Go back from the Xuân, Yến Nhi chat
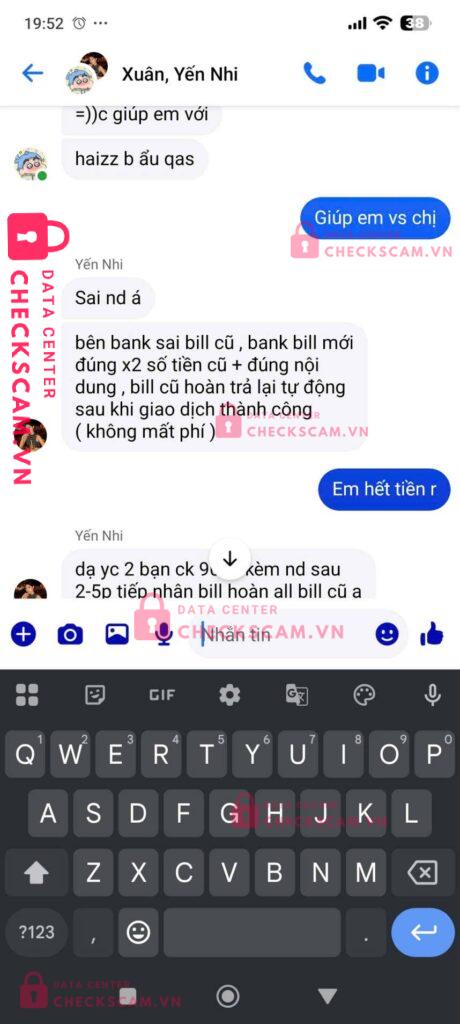460x1024 pixels. 32,73
